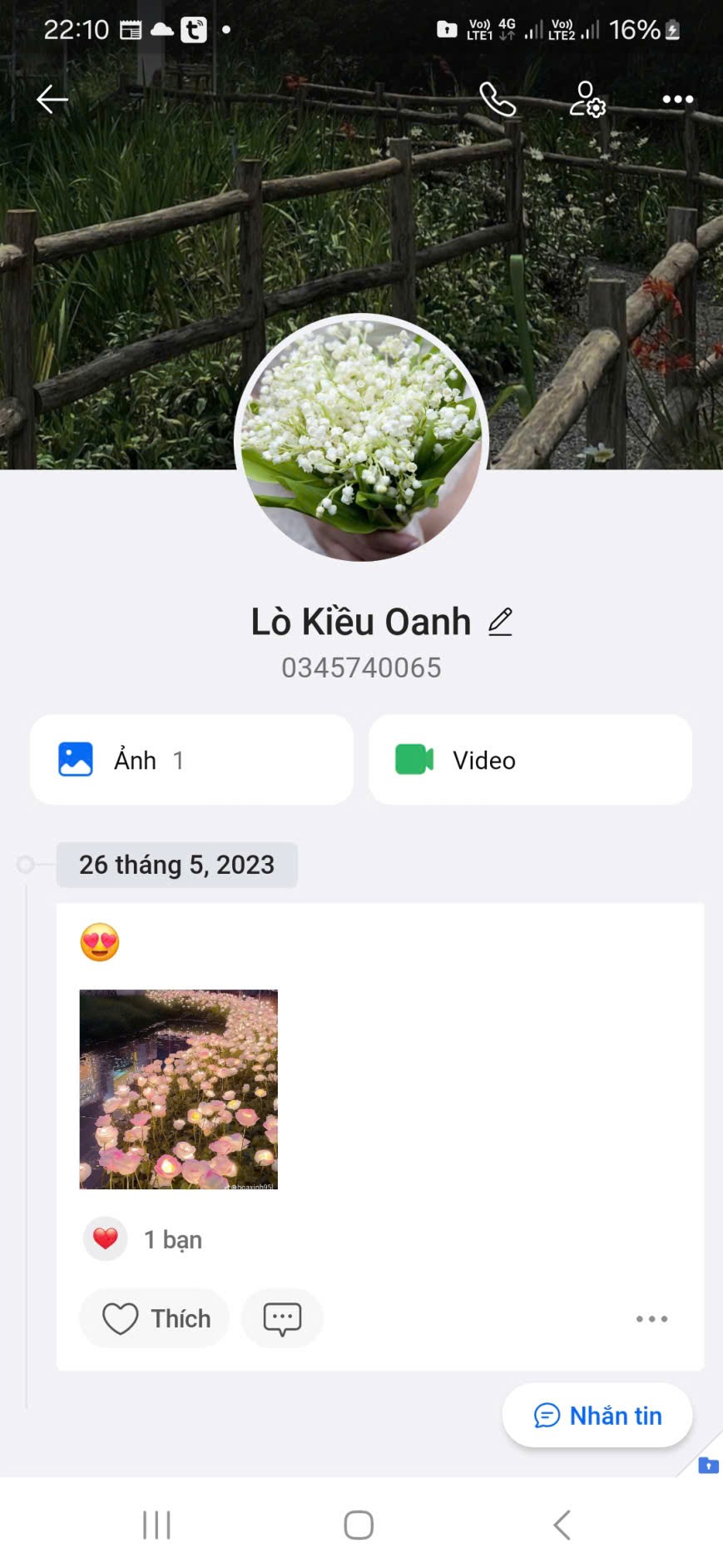Open the top-right overflow menu

click(x=677, y=100)
